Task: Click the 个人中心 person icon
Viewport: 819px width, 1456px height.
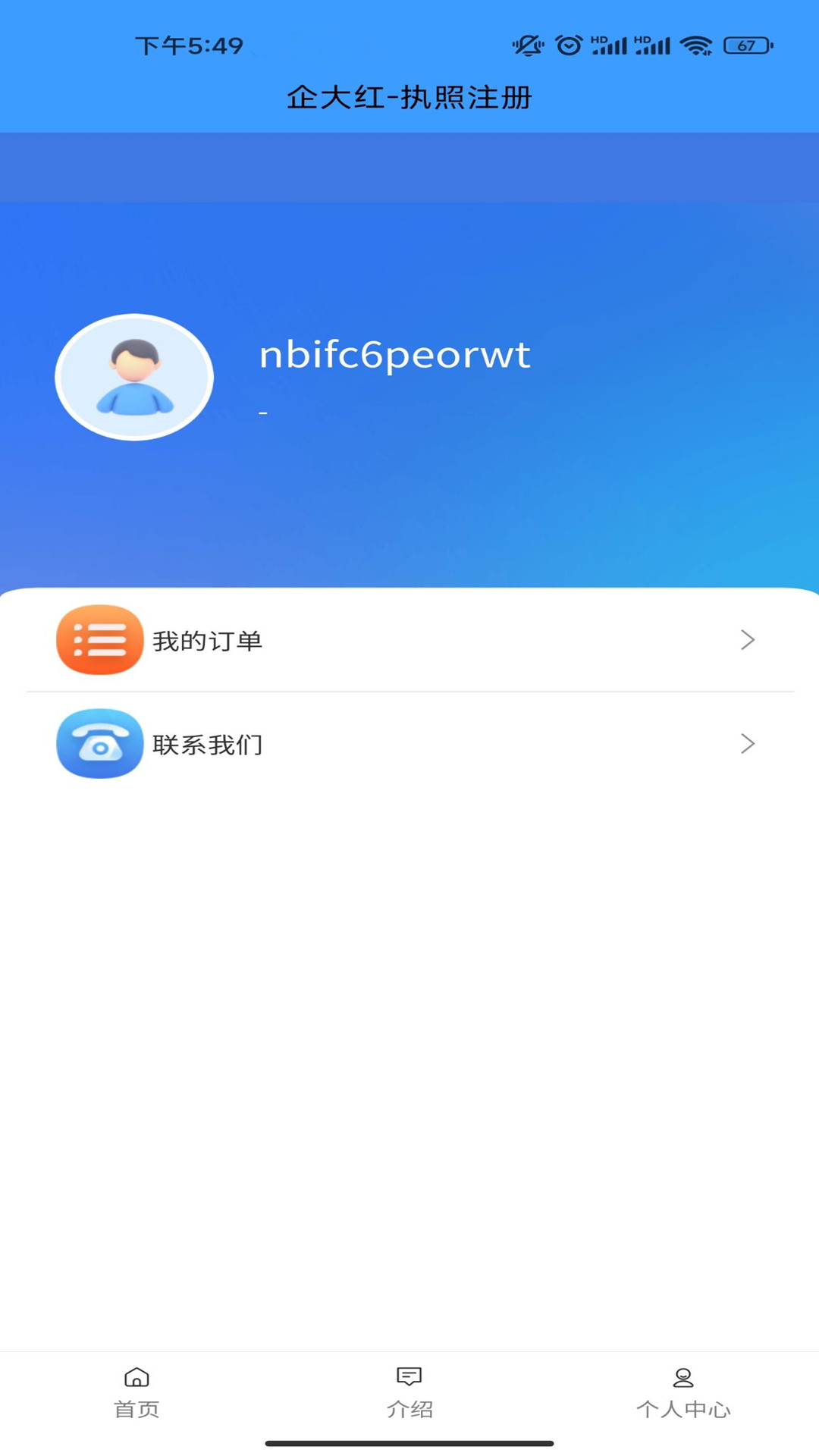Action: click(x=684, y=1374)
